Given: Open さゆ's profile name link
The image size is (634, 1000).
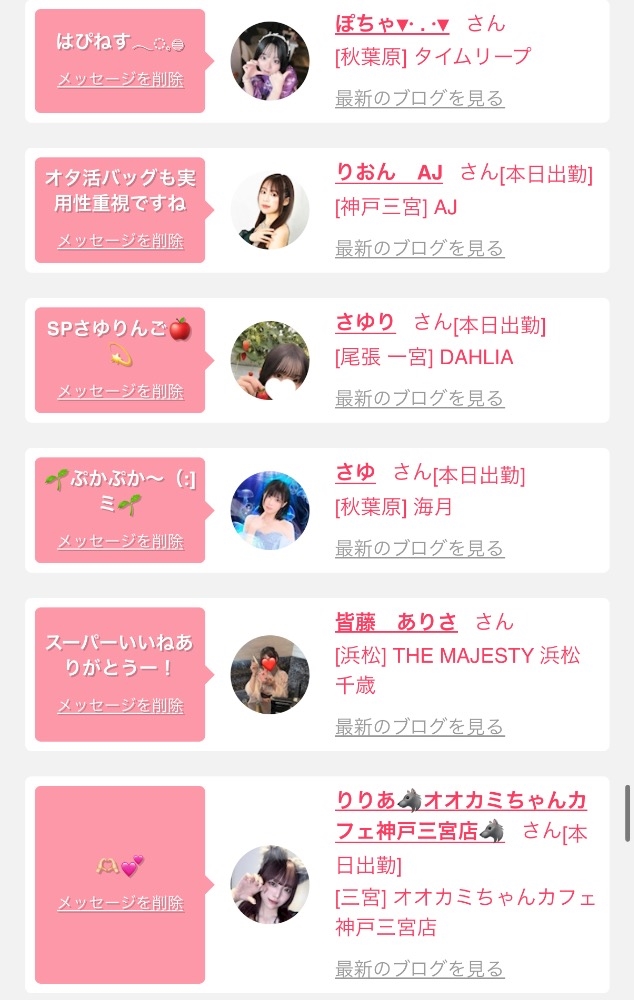Looking at the screenshot, I should pyautogui.click(x=355, y=473).
